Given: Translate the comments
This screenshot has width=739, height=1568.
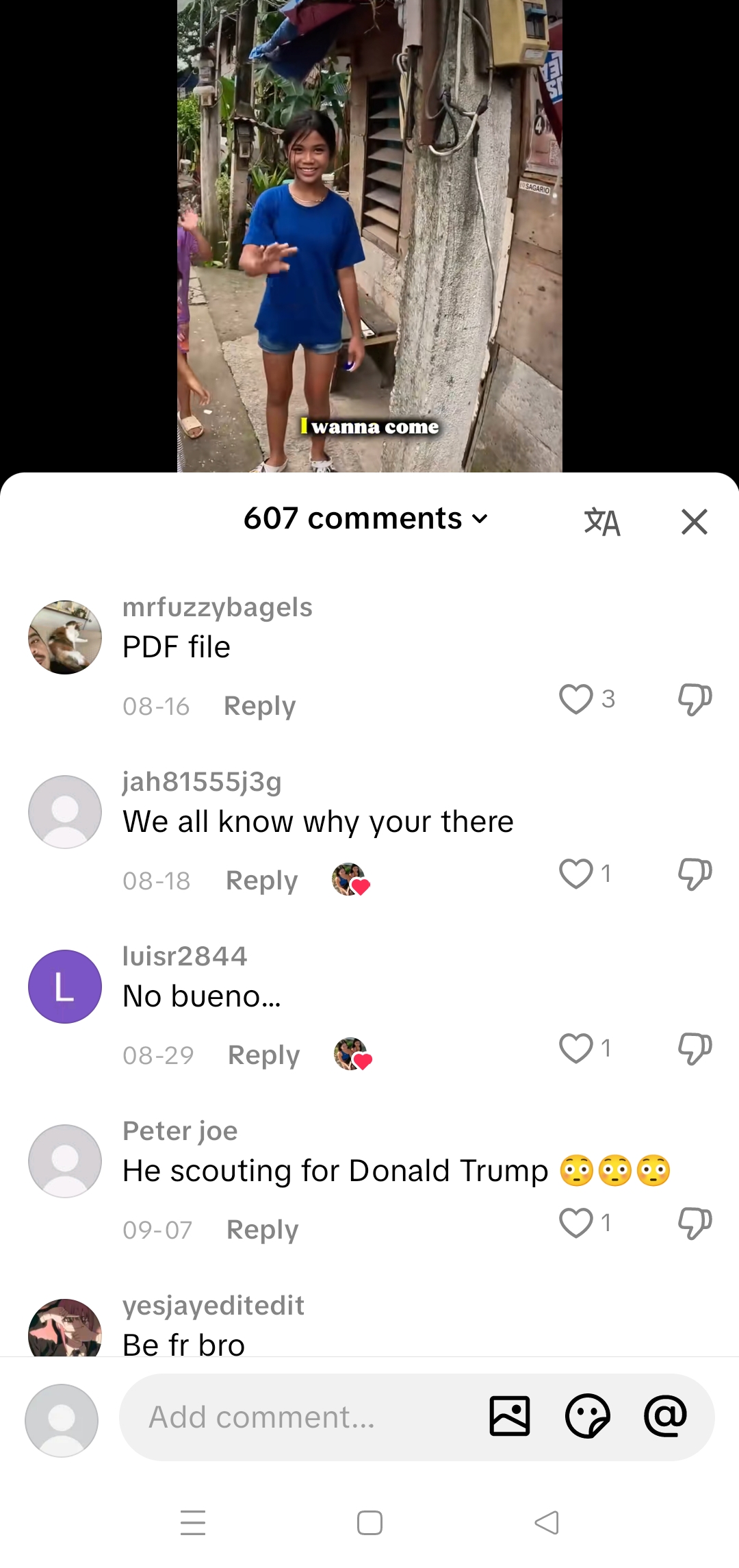Looking at the screenshot, I should pos(602,522).
